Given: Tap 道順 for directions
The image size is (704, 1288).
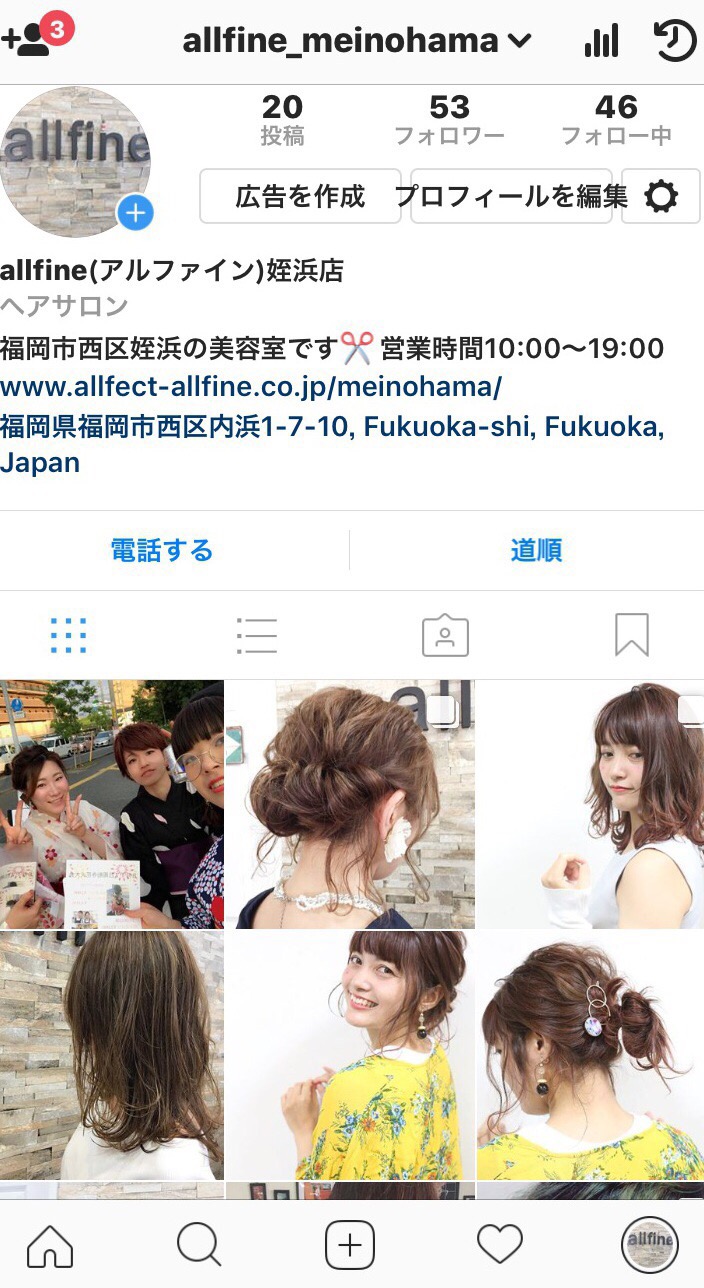Looking at the screenshot, I should (536, 550).
